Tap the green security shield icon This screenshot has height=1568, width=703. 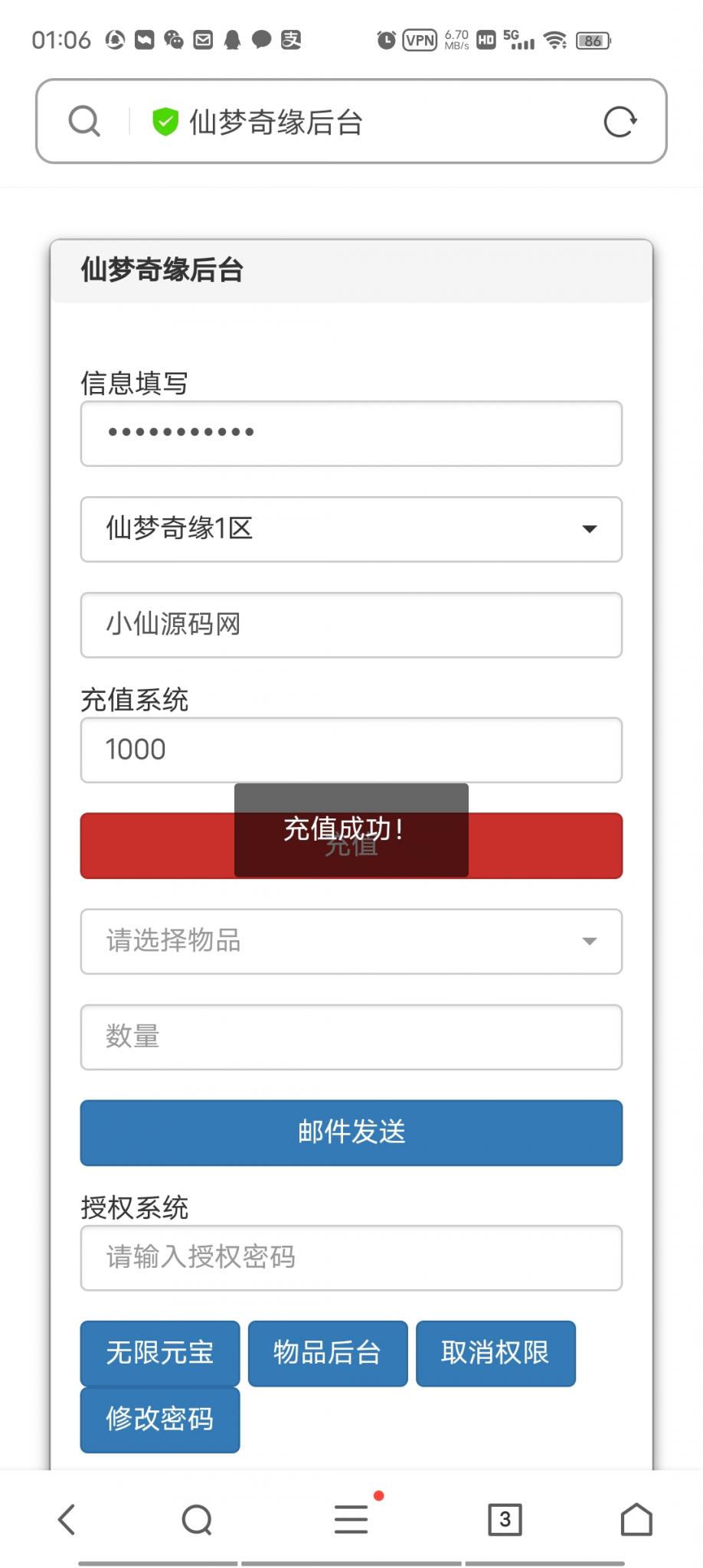coord(164,120)
